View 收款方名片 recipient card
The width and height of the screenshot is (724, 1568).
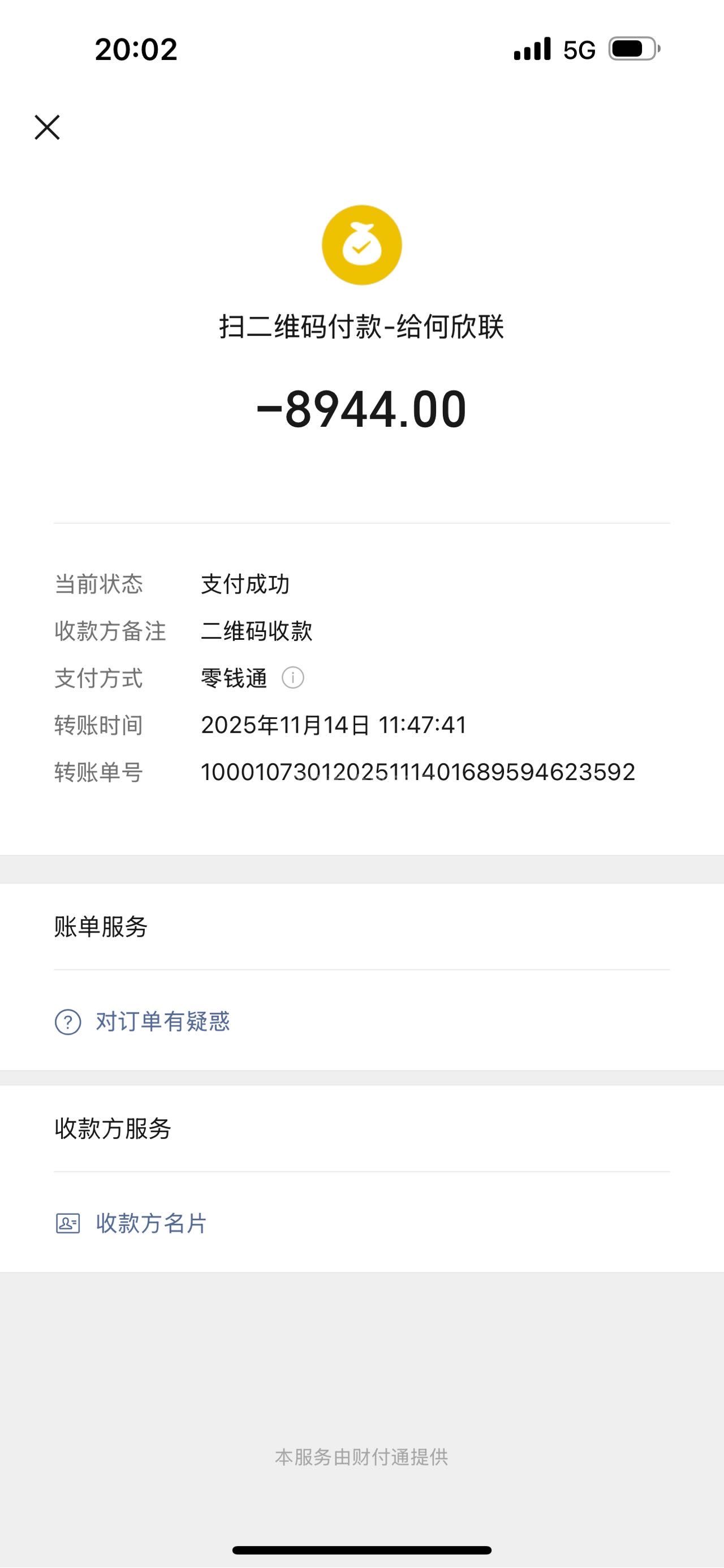tap(151, 1223)
